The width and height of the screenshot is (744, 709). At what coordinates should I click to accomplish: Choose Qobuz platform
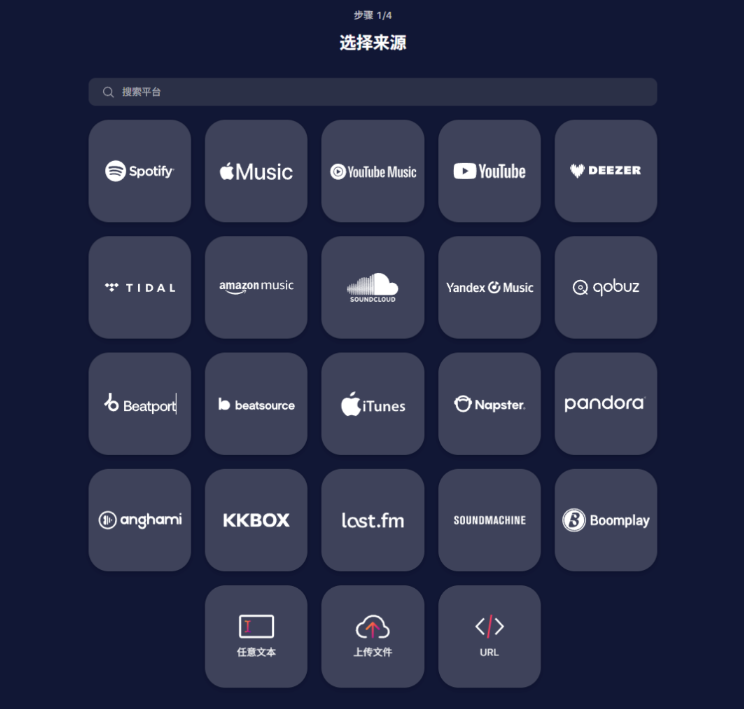(606, 287)
